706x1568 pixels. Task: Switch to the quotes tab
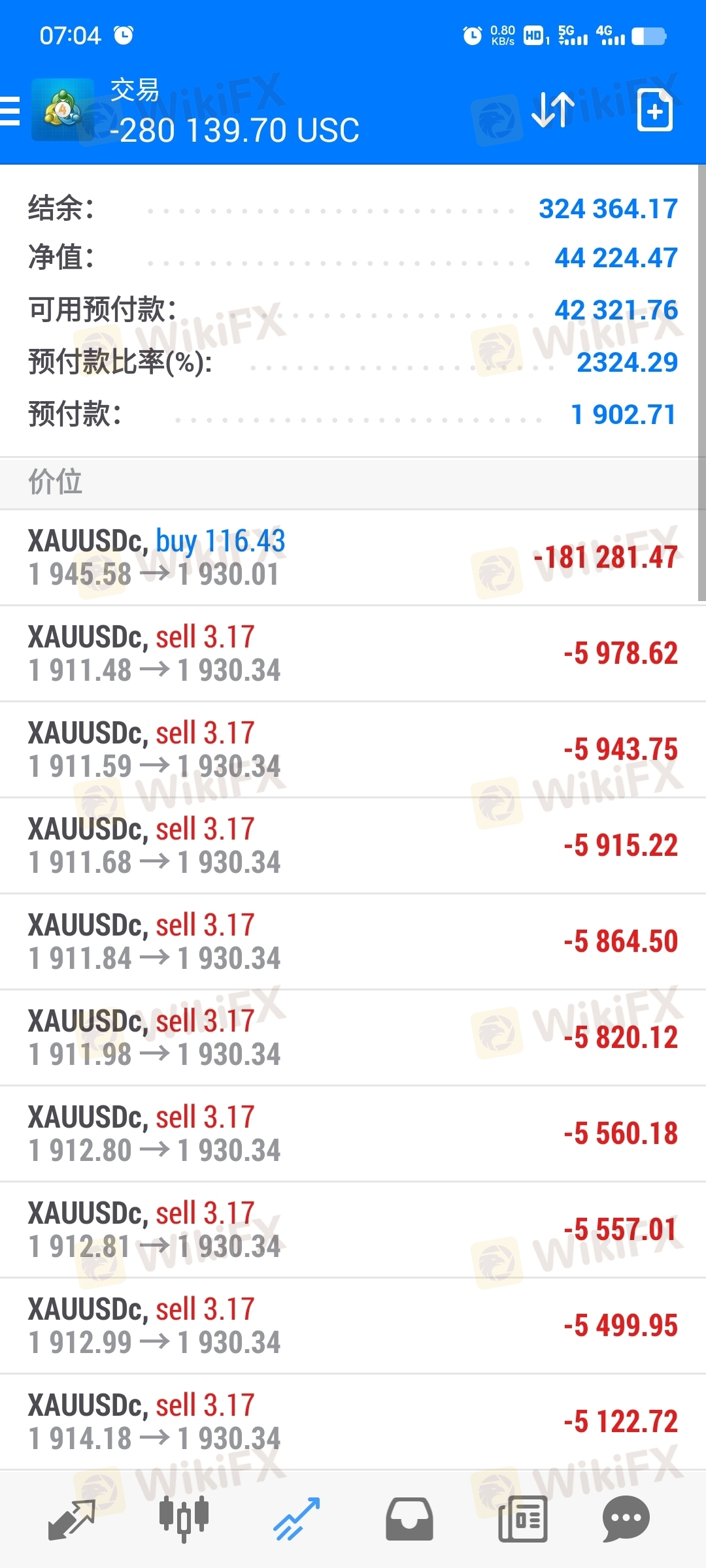[72, 1520]
